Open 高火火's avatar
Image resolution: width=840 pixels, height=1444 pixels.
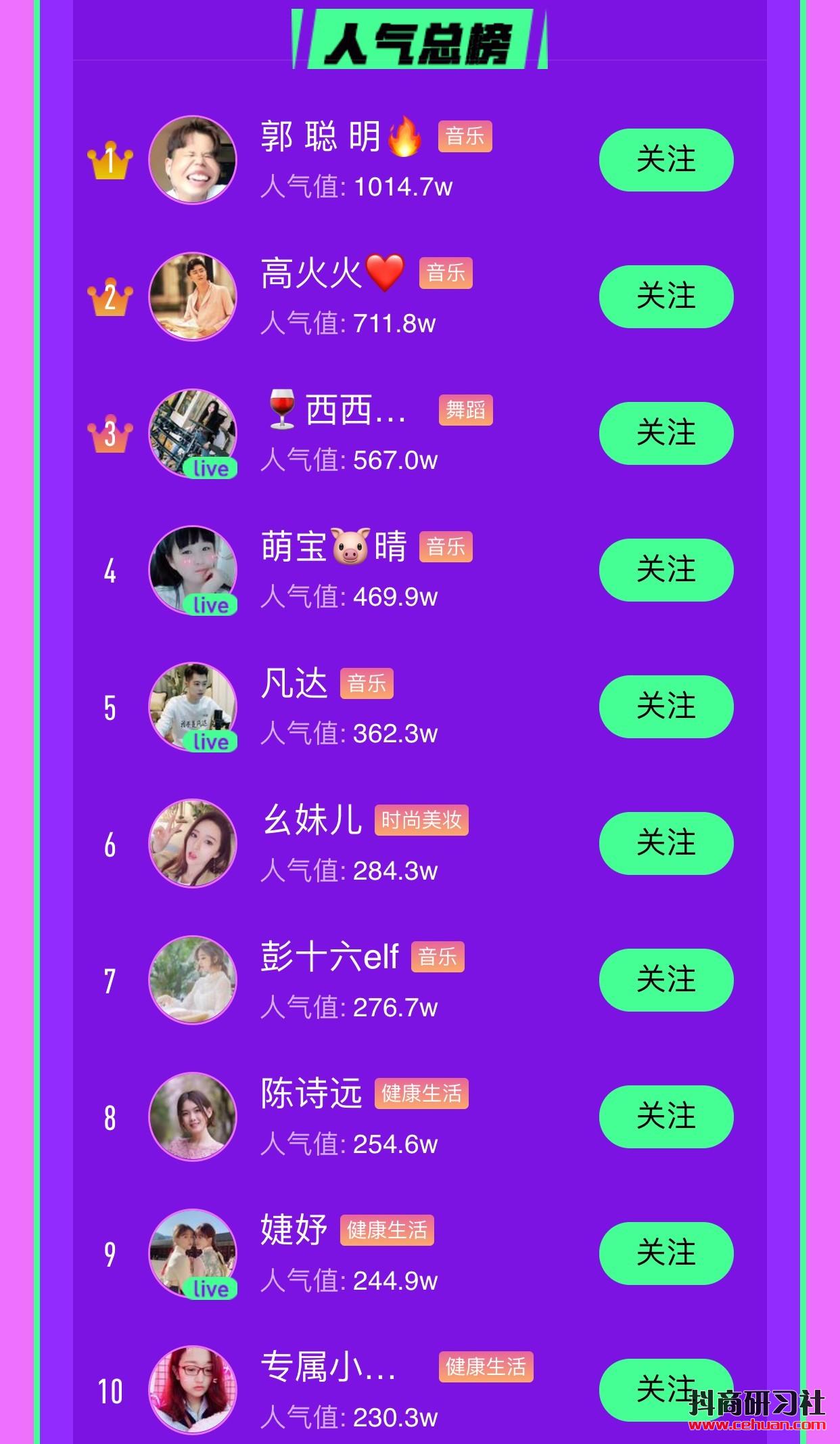pos(193,296)
